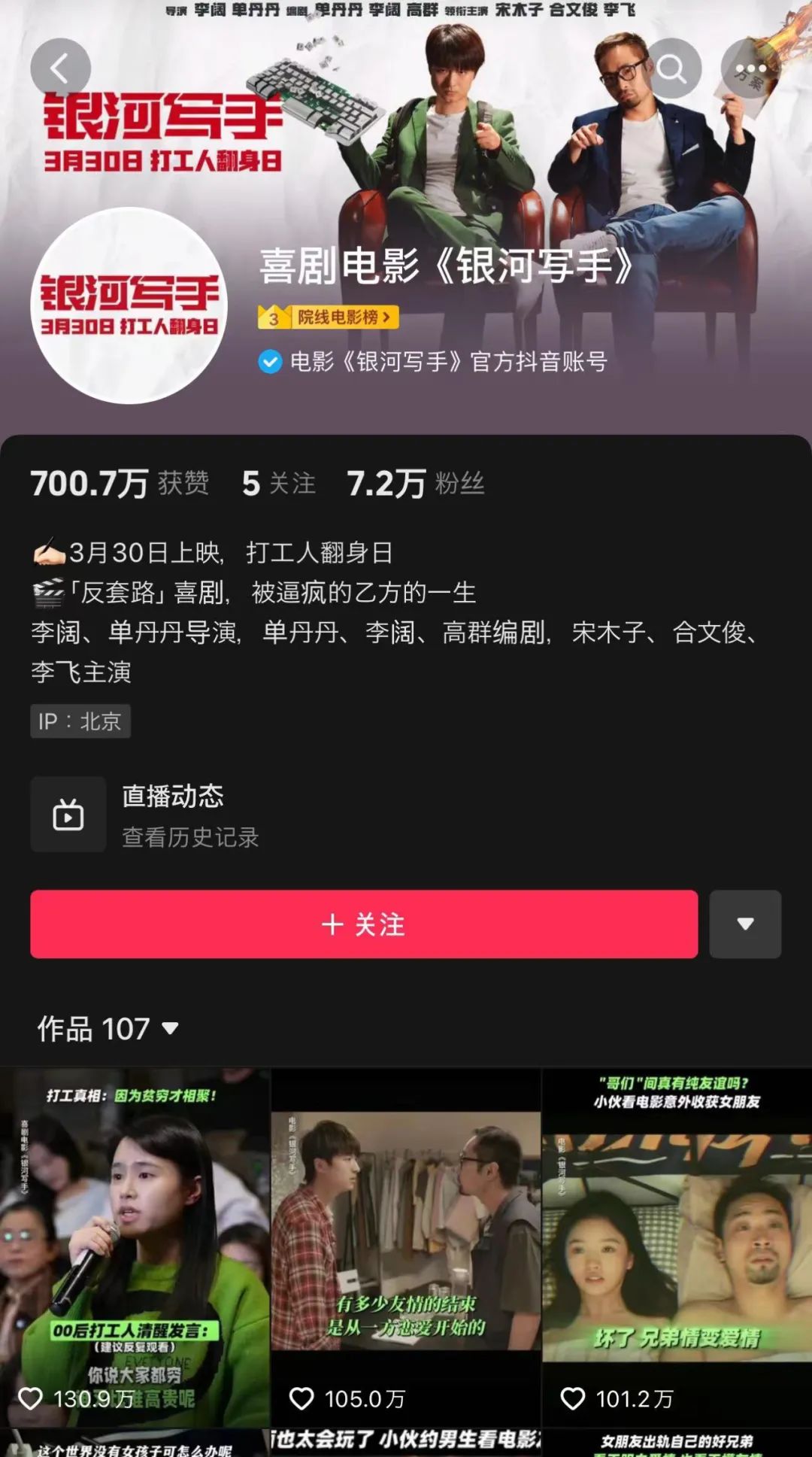
Task: Open the video with 101.2万 likes
Action: tap(677, 1247)
